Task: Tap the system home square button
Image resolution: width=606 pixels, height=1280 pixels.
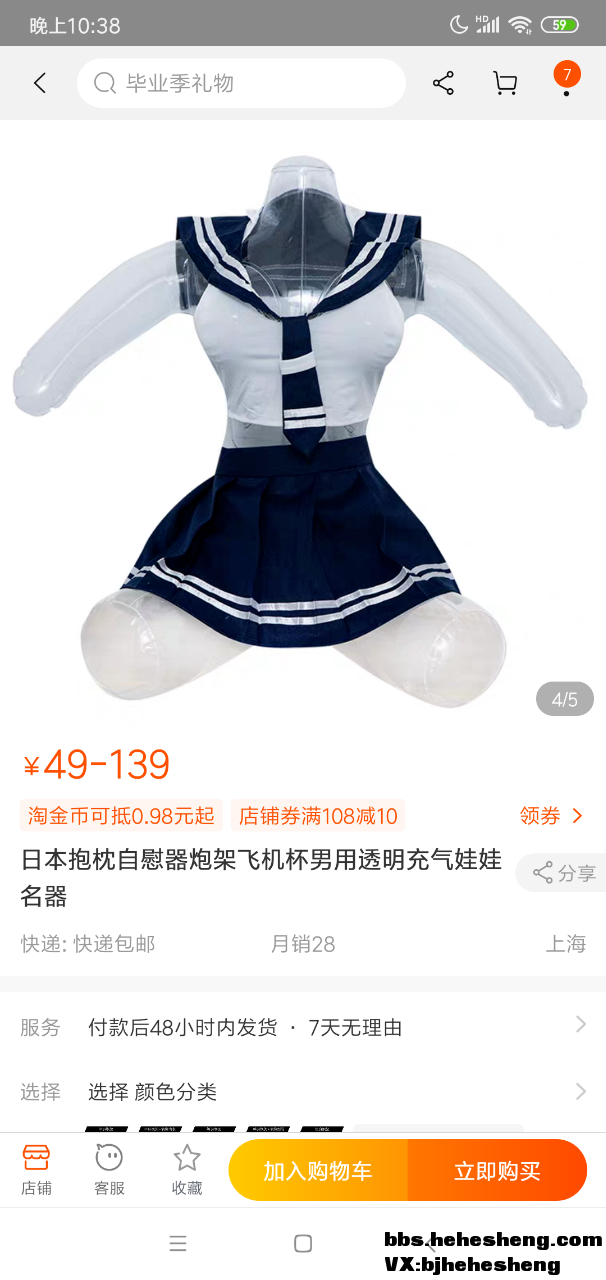Action: tap(303, 1243)
